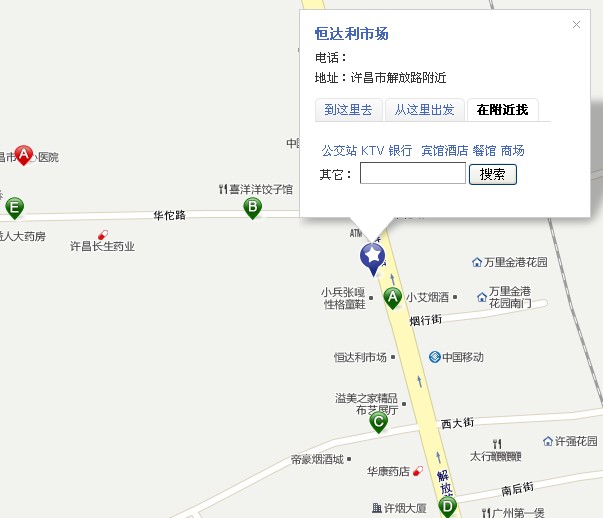Tap the 搜索 button
603x518 pixels.
coord(493,174)
